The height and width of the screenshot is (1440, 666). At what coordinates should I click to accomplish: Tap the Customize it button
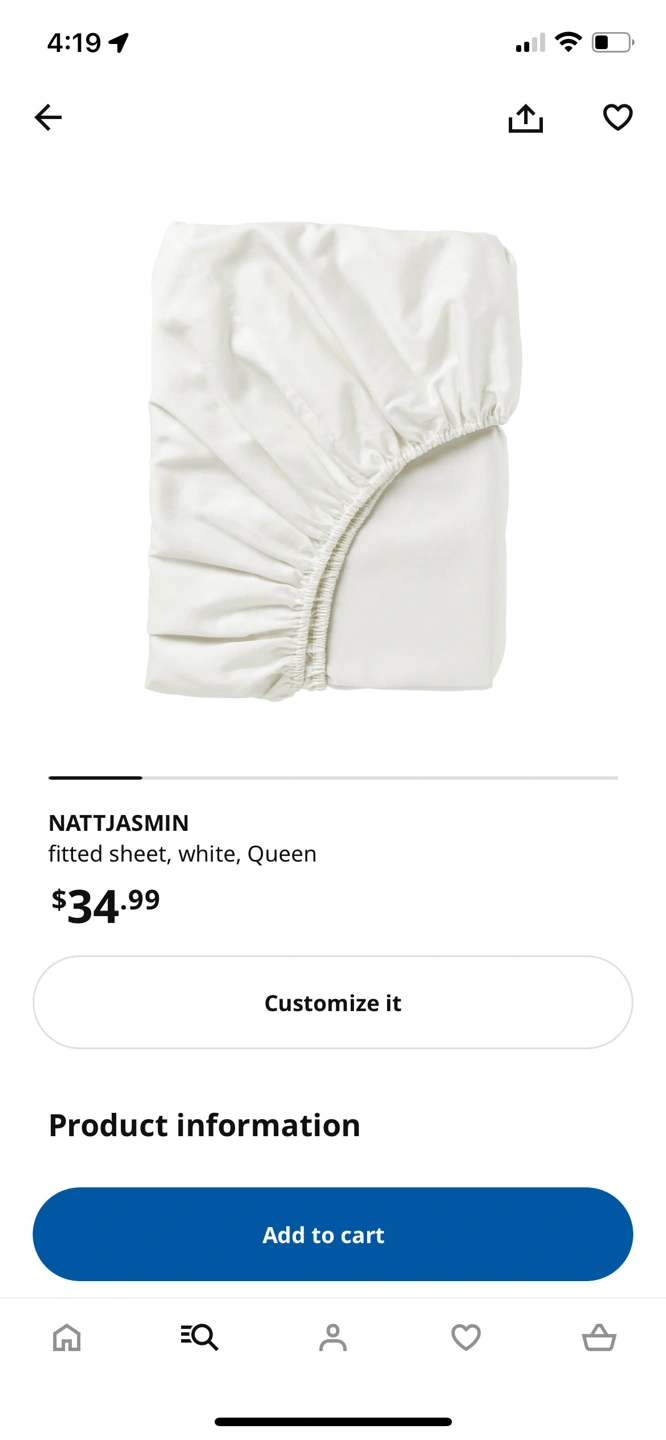[333, 1003]
